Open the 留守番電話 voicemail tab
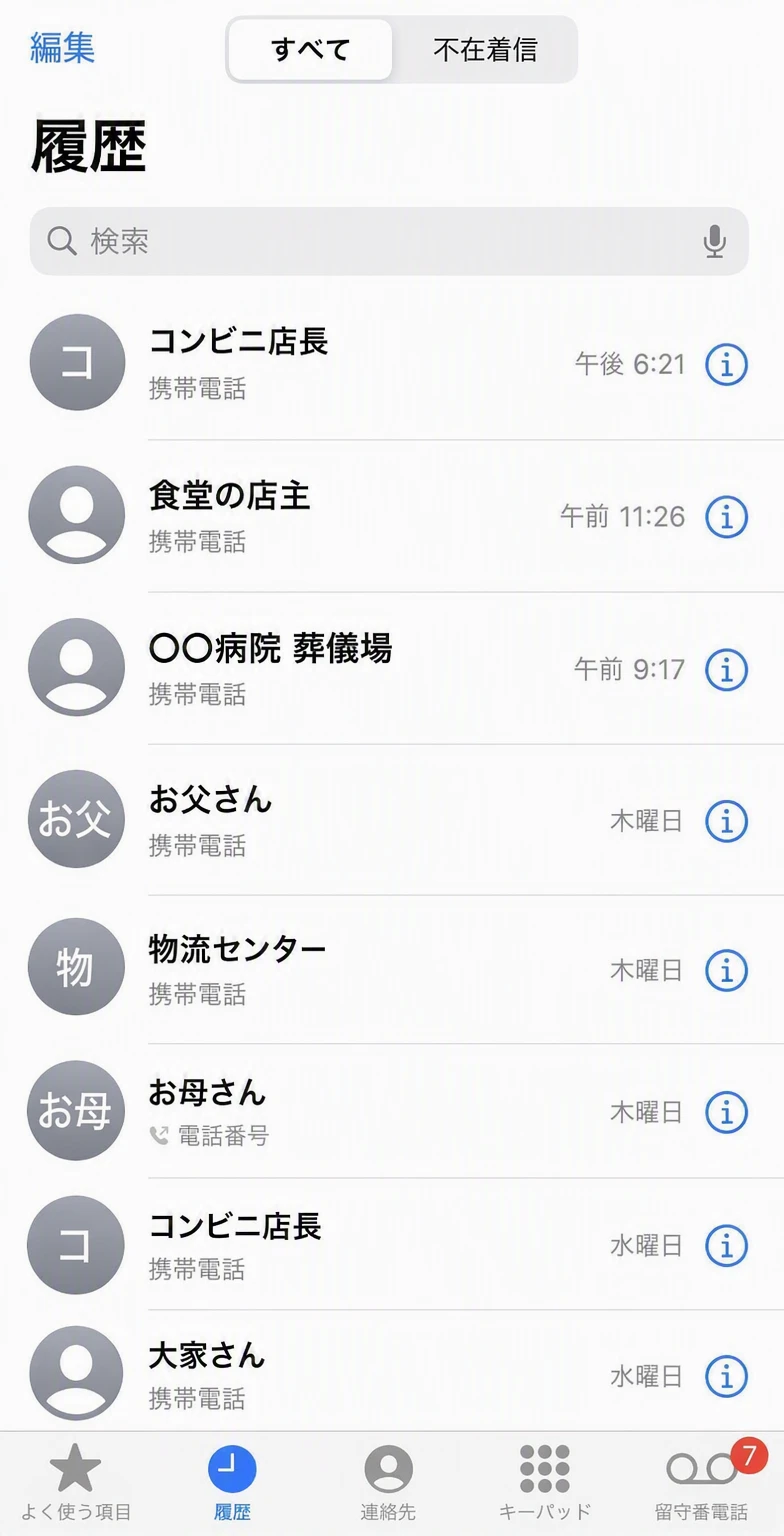Viewport: 784px width, 1536px height. (x=702, y=1482)
